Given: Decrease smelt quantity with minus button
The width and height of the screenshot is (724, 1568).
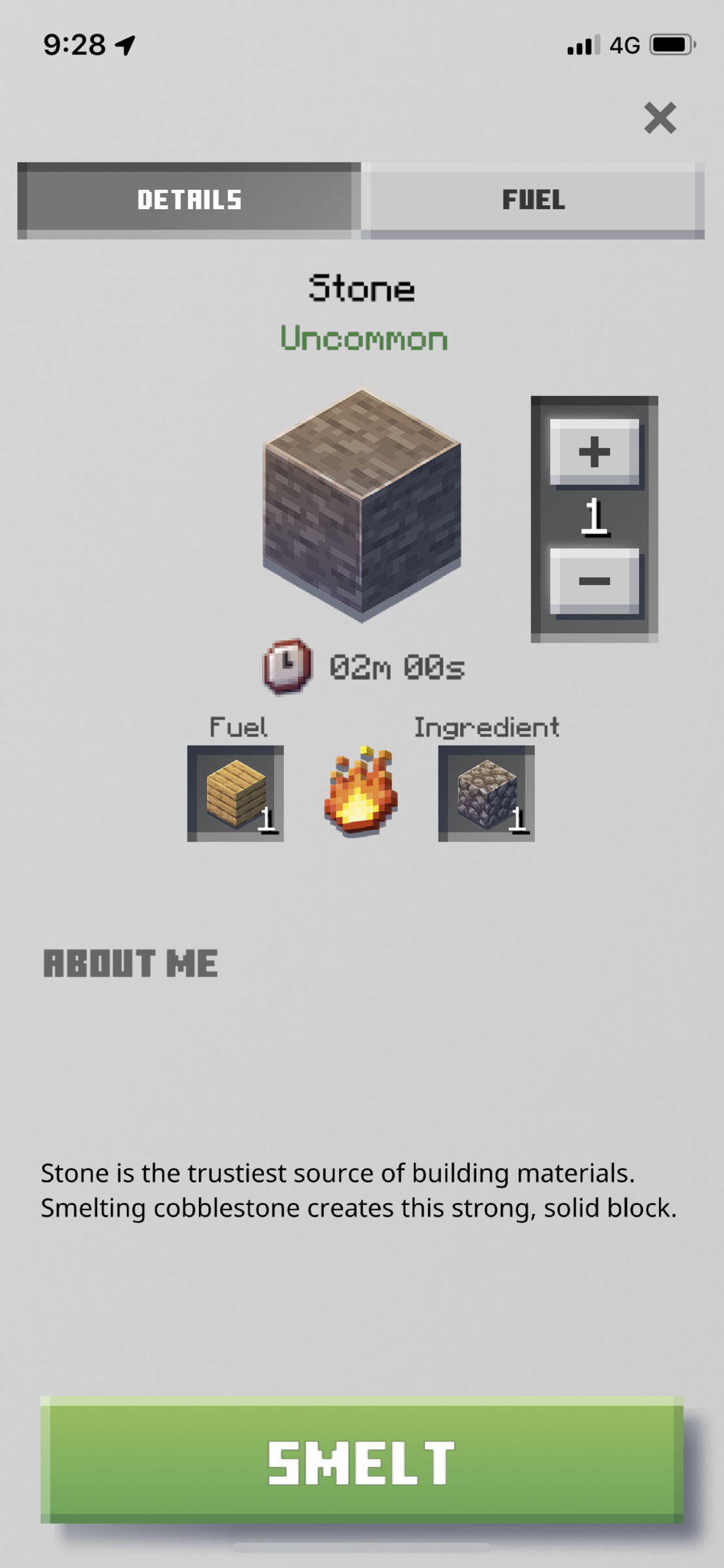Looking at the screenshot, I should [594, 581].
